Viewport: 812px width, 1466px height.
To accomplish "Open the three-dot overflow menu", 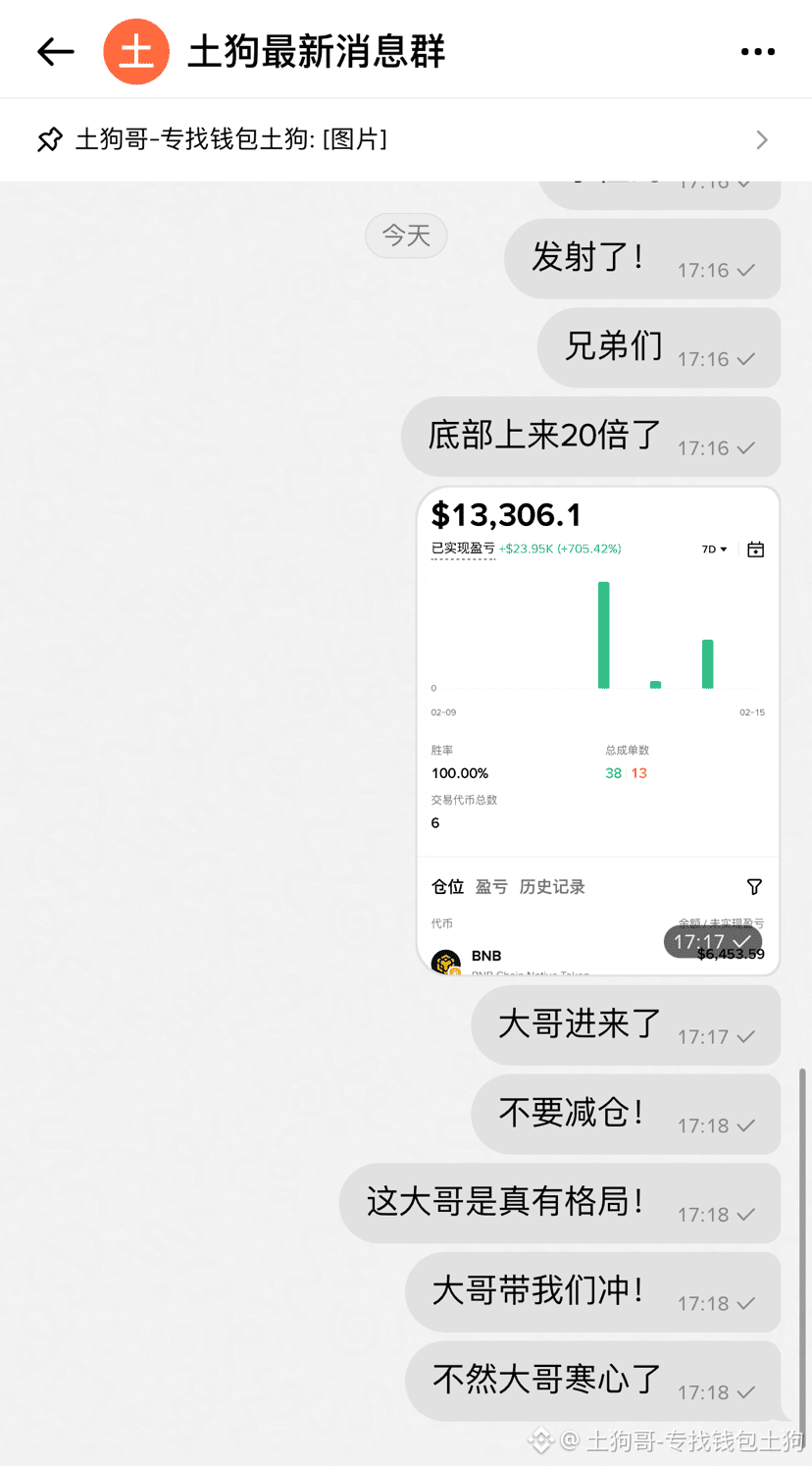I will tap(757, 52).
